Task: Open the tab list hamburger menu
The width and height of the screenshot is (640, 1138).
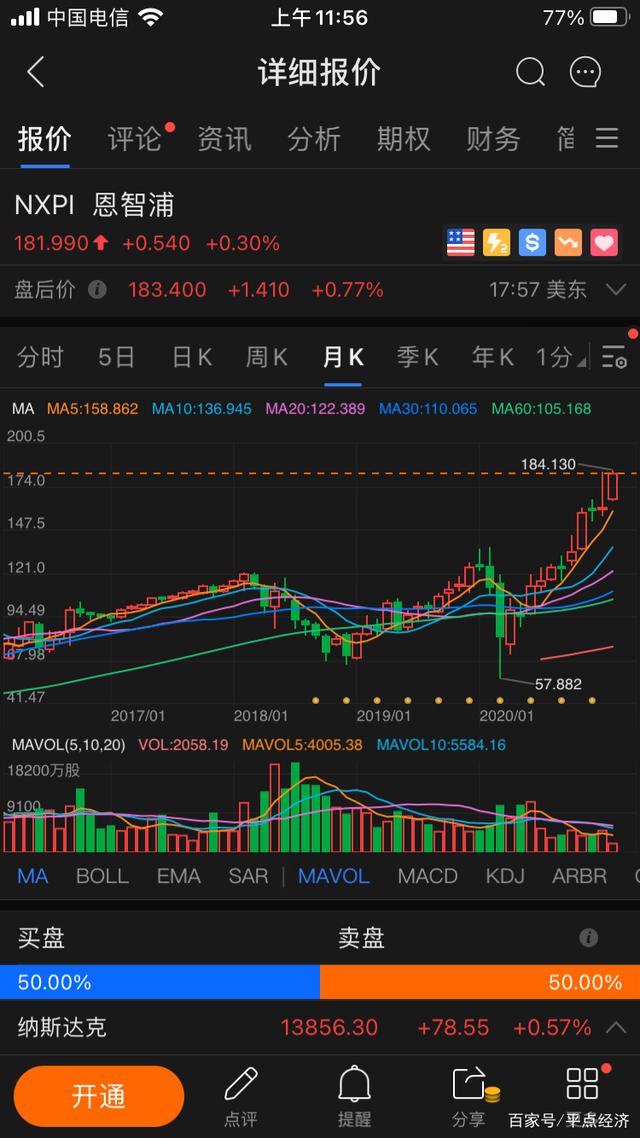Action: (607, 138)
